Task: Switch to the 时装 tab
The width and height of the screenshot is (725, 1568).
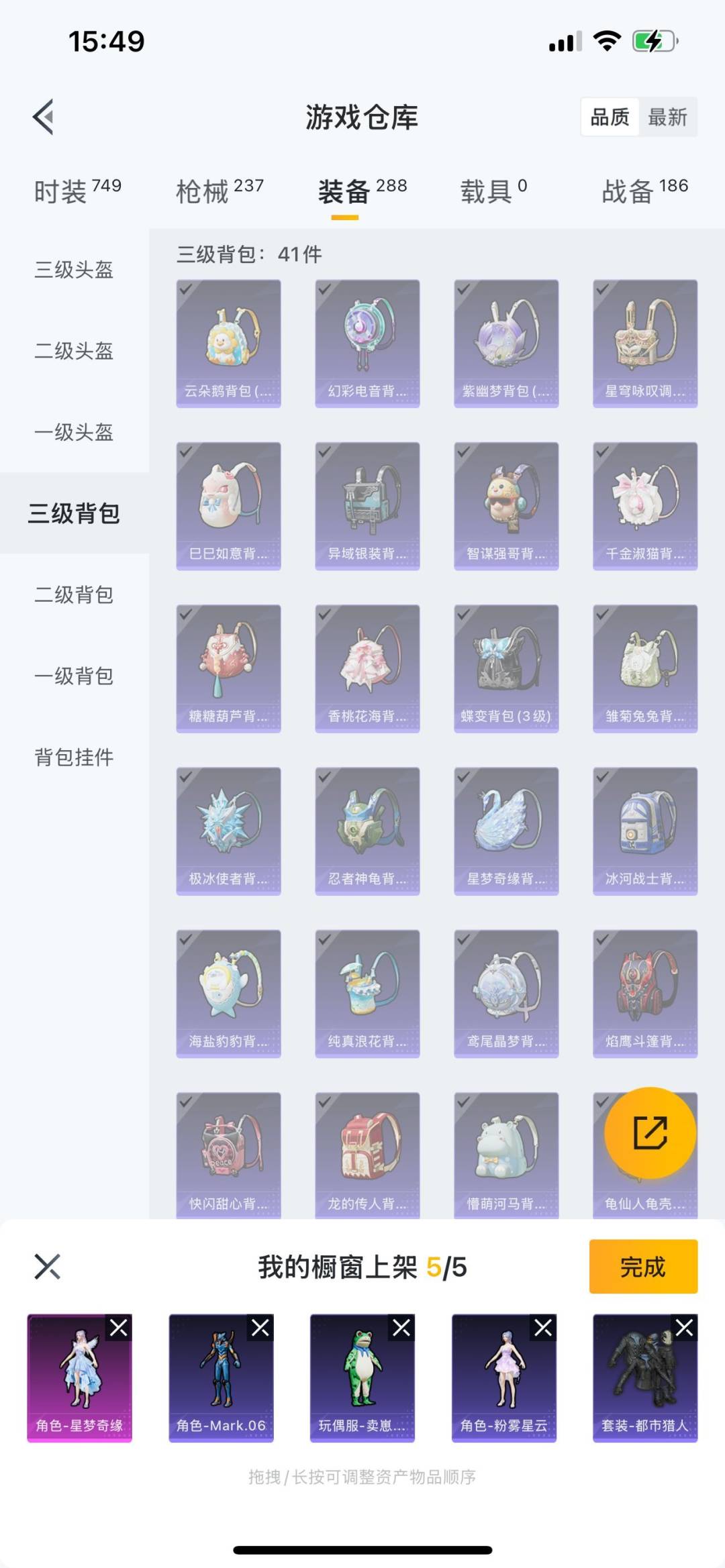Action: click(77, 191)
